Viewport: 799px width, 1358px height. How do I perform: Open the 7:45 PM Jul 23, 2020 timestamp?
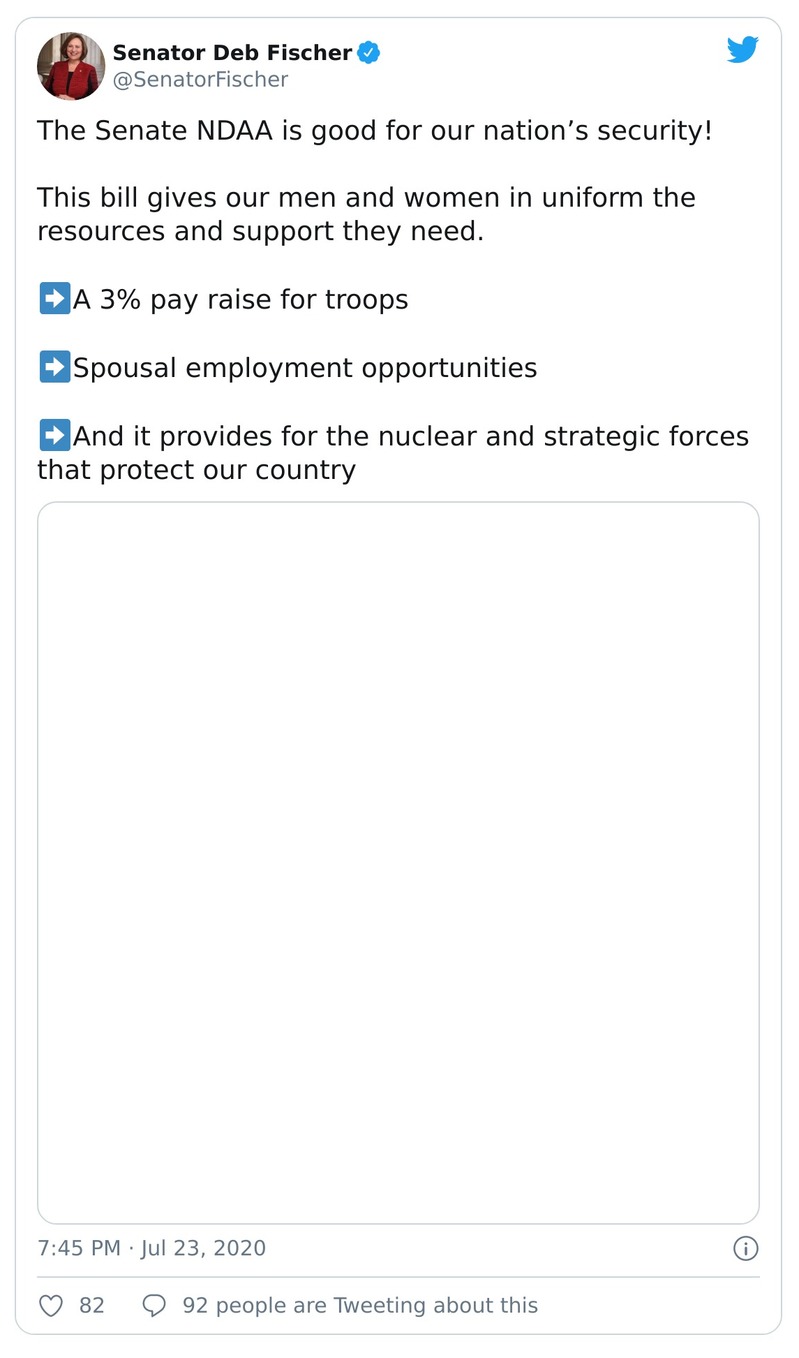[152, 1248]
